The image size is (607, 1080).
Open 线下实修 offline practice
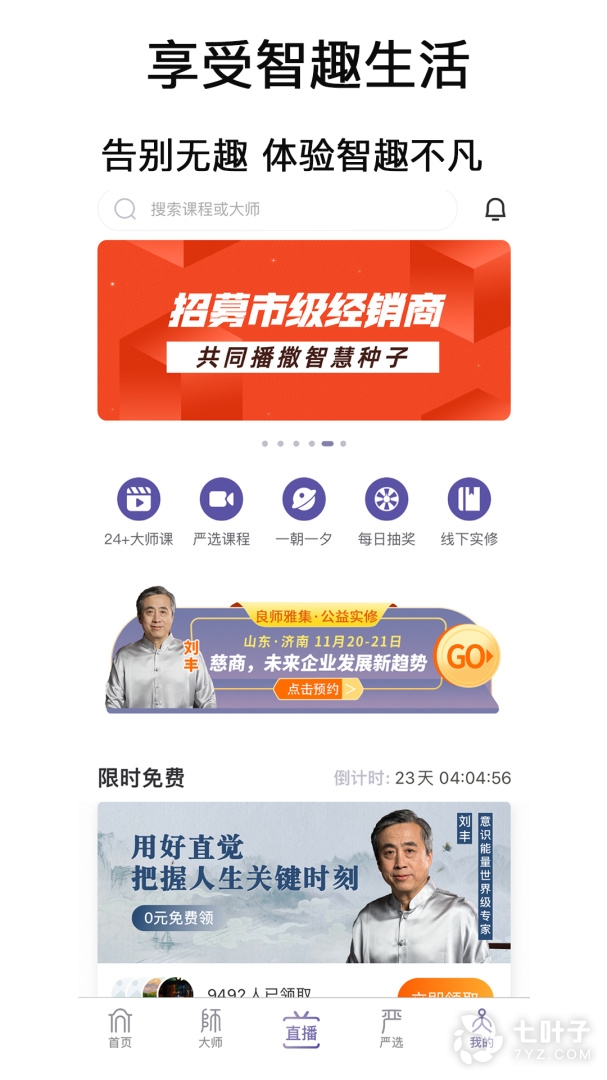[x=469, y=511]
